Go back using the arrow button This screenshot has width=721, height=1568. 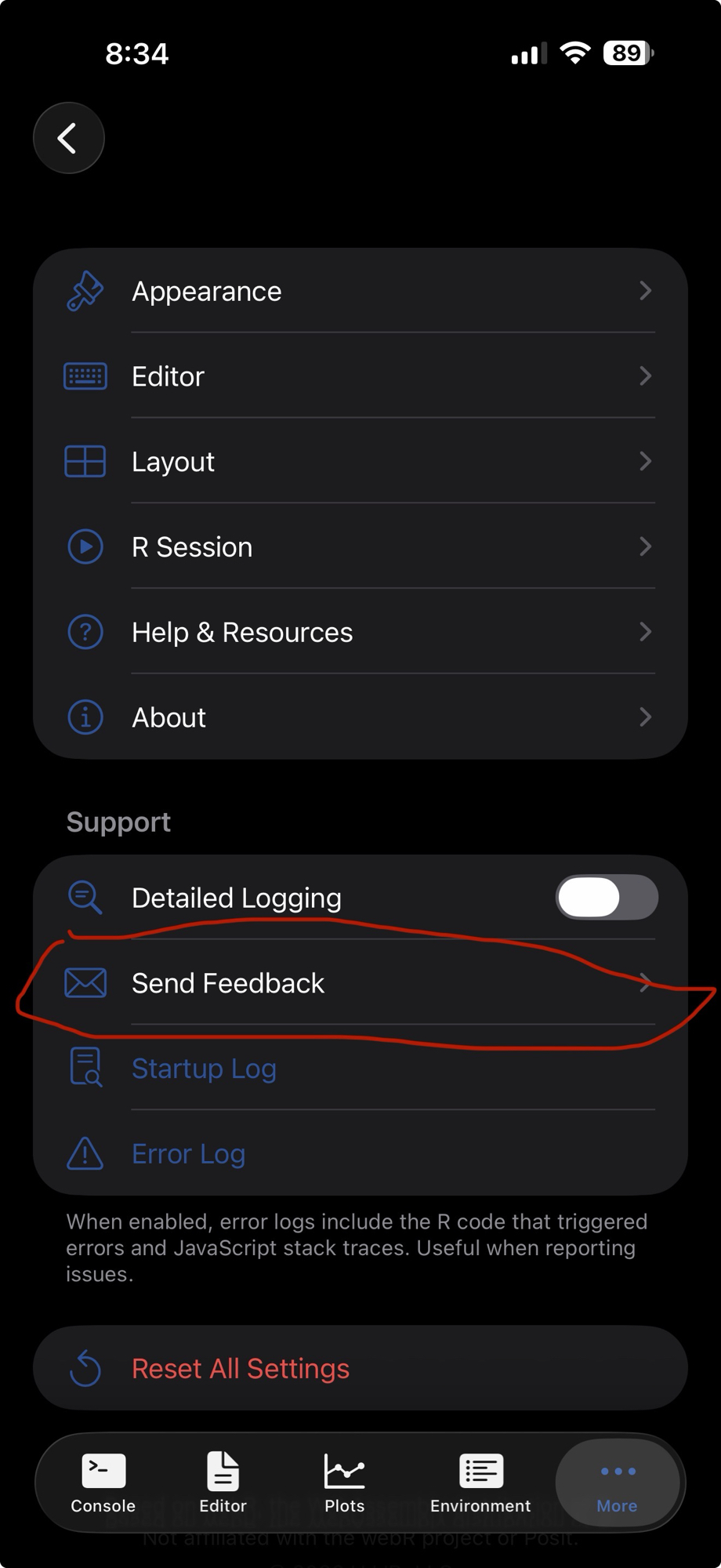tap(69, 138)
